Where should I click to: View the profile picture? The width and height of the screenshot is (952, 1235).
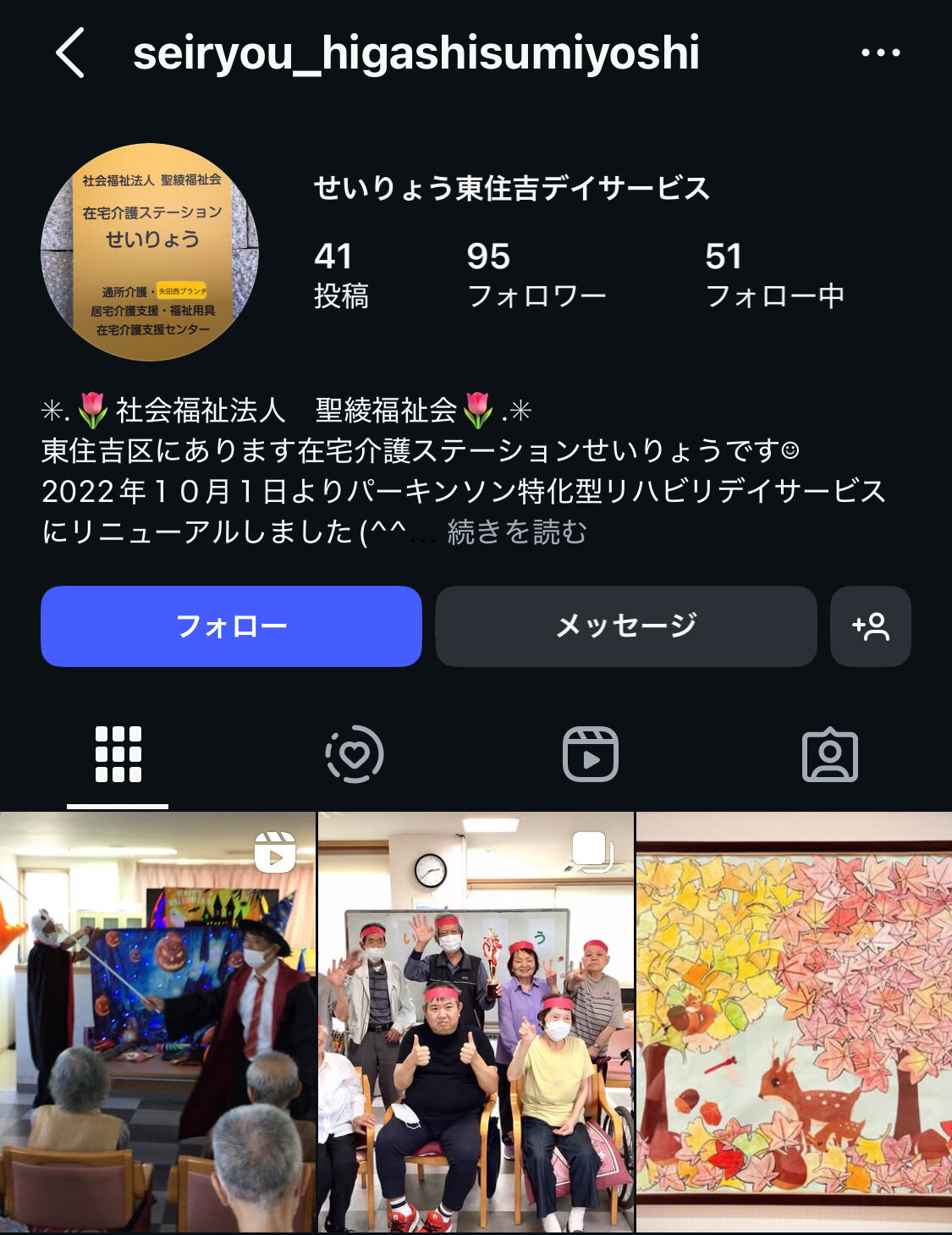[150, 252]
